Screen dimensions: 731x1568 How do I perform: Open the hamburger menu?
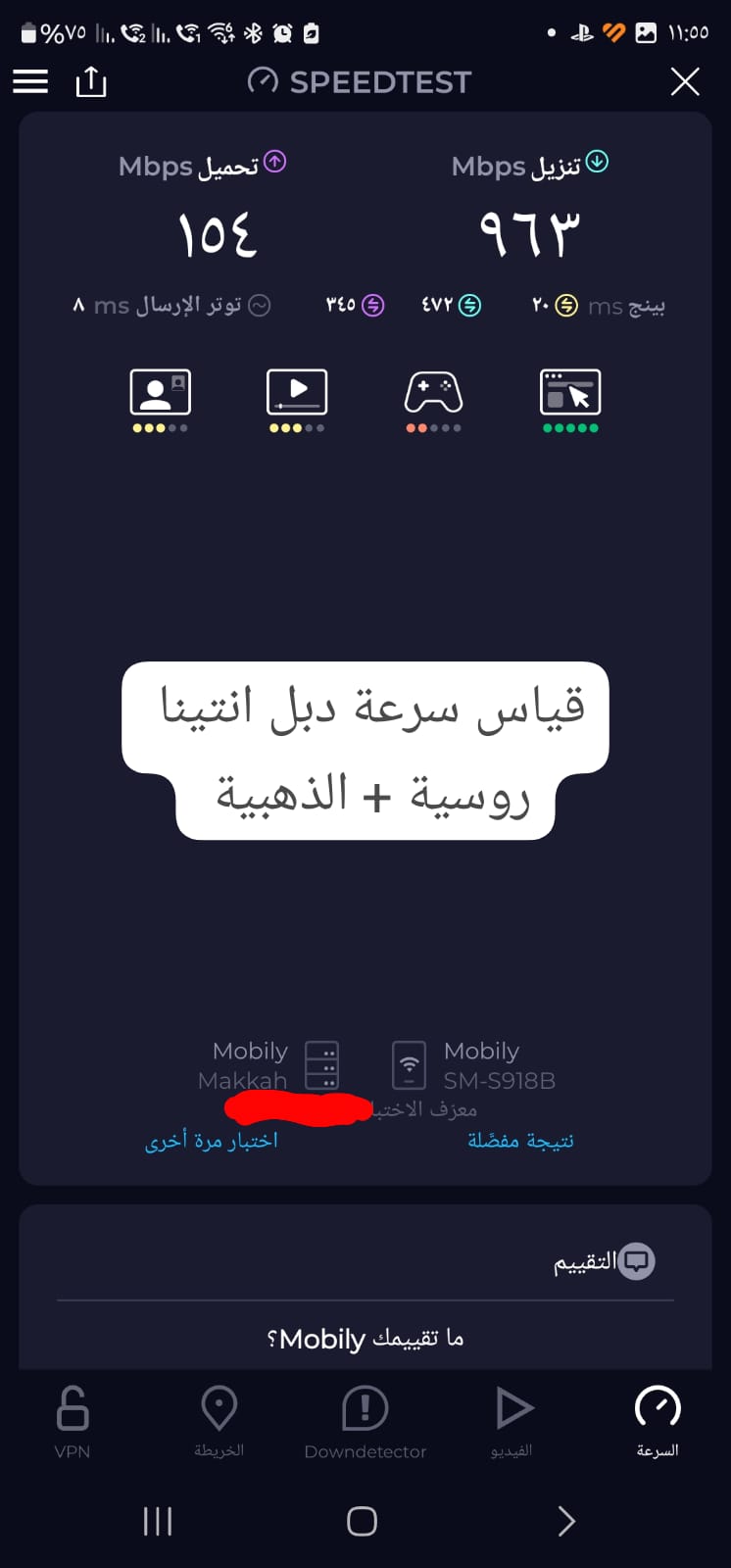pos(30,81)
